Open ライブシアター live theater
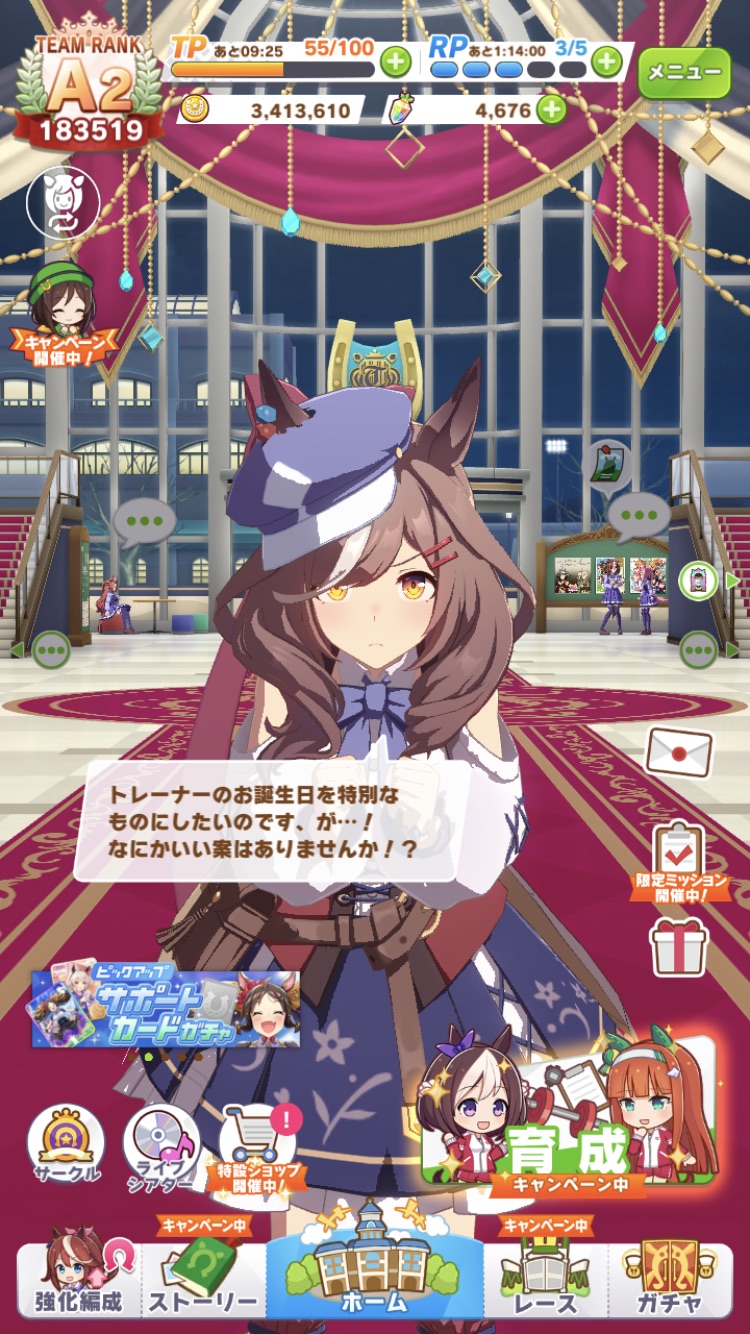The image size is (750, 1334). click(x=160, y=1148)
